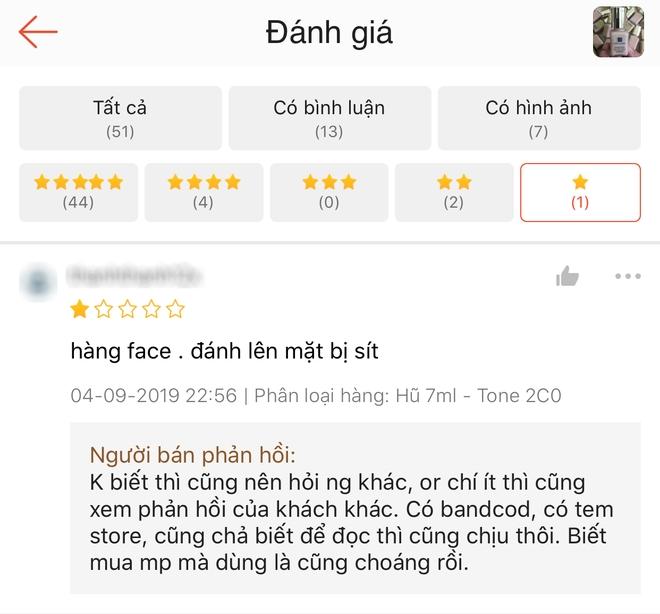660x614 pixels.
Task: Filter reviews with comments (Có bình luận)
Action: coord(329,118)
